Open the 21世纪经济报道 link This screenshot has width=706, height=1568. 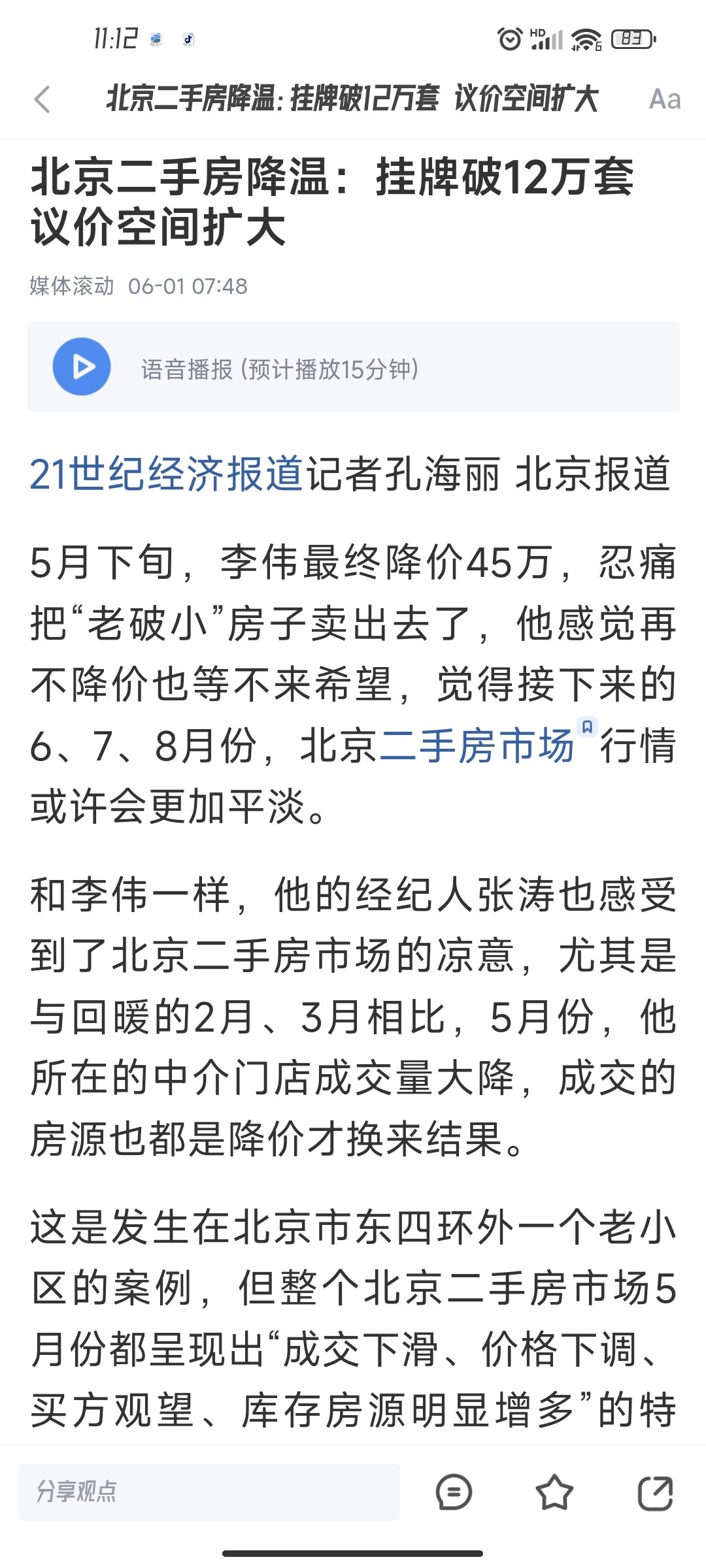tap(167, 474)
